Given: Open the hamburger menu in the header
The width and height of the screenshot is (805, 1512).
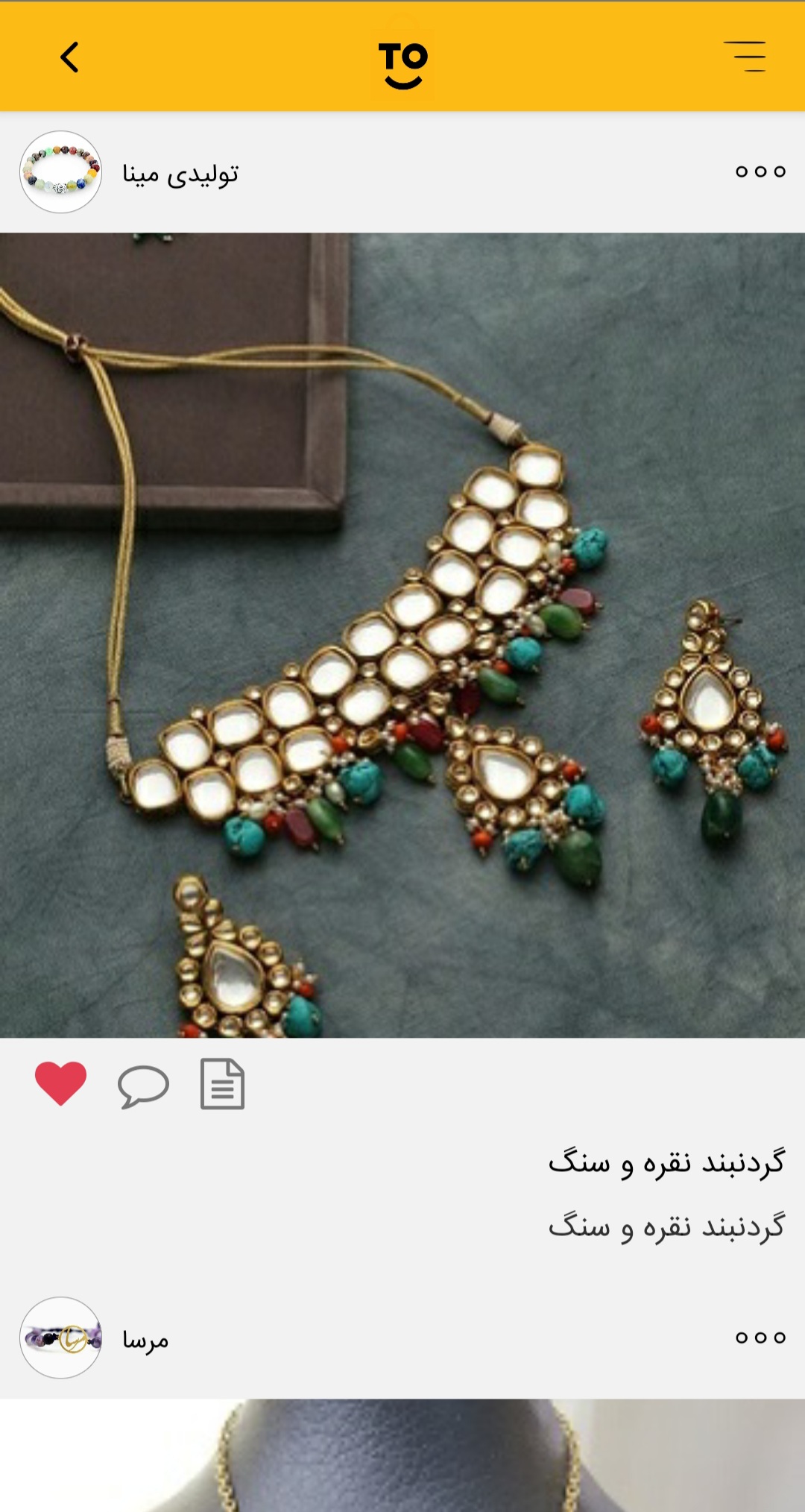Looking at the screenshot, I should click(x=745, y=57).
